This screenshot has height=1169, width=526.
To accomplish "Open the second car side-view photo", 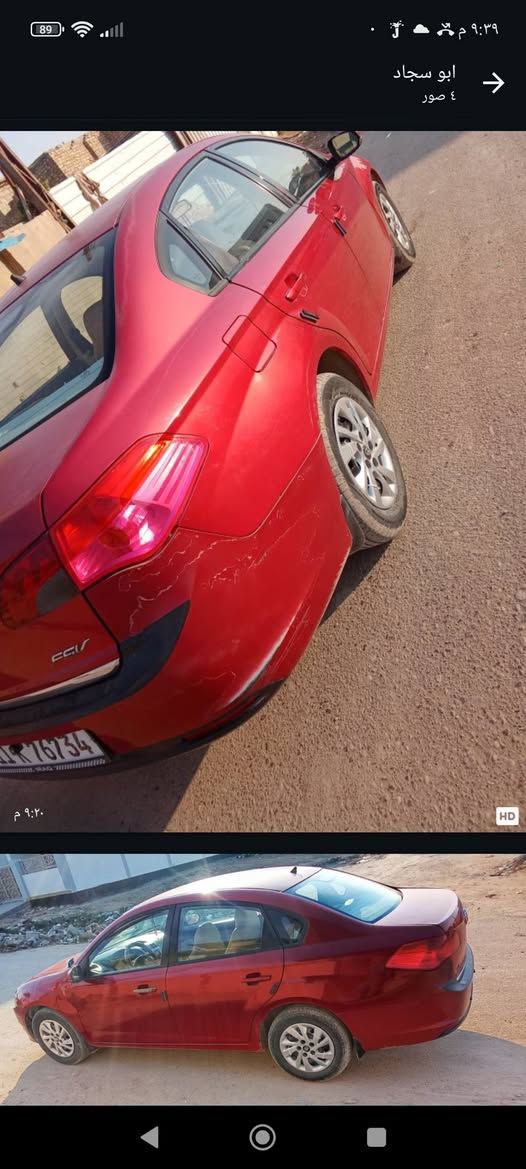I will pos(263,980).
